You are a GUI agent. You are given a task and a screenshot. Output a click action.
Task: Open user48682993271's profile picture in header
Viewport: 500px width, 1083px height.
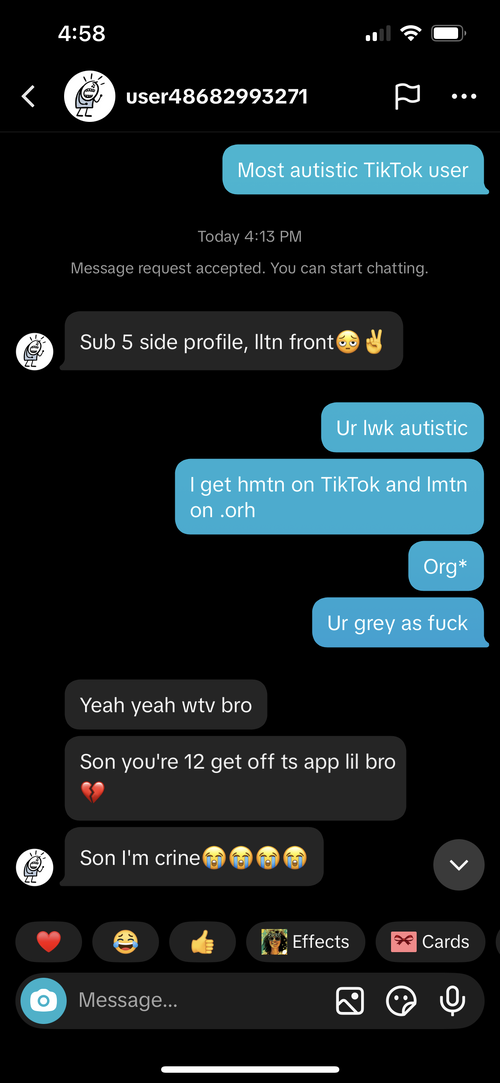[x=90, y=97]
